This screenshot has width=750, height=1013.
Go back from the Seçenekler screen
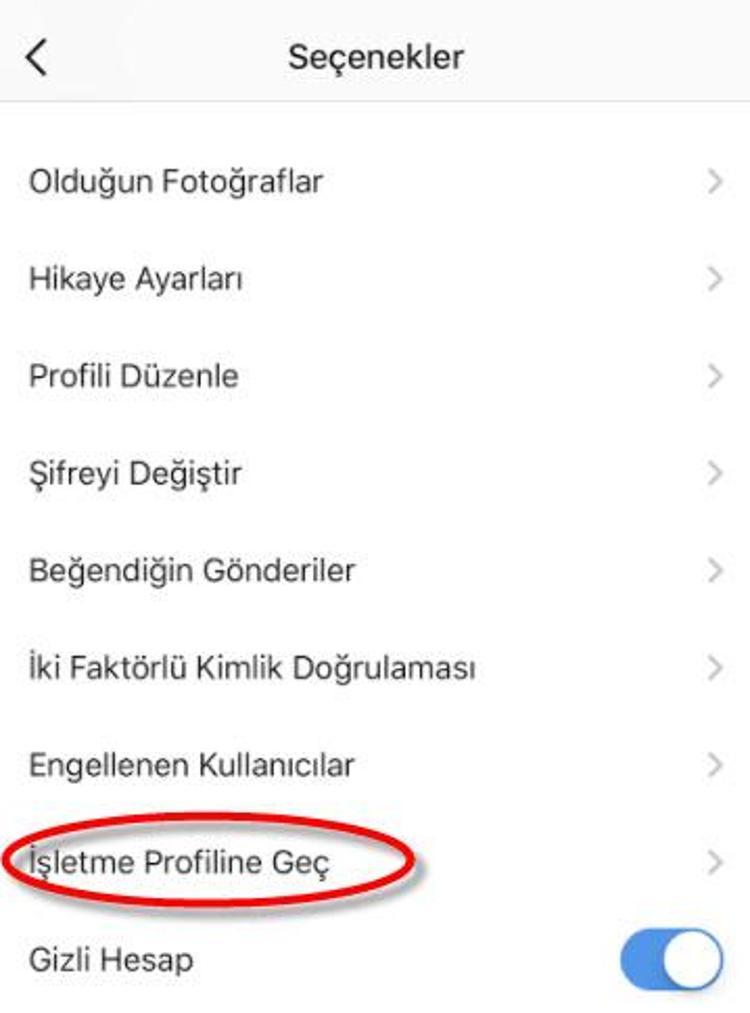tap(37, 57)
